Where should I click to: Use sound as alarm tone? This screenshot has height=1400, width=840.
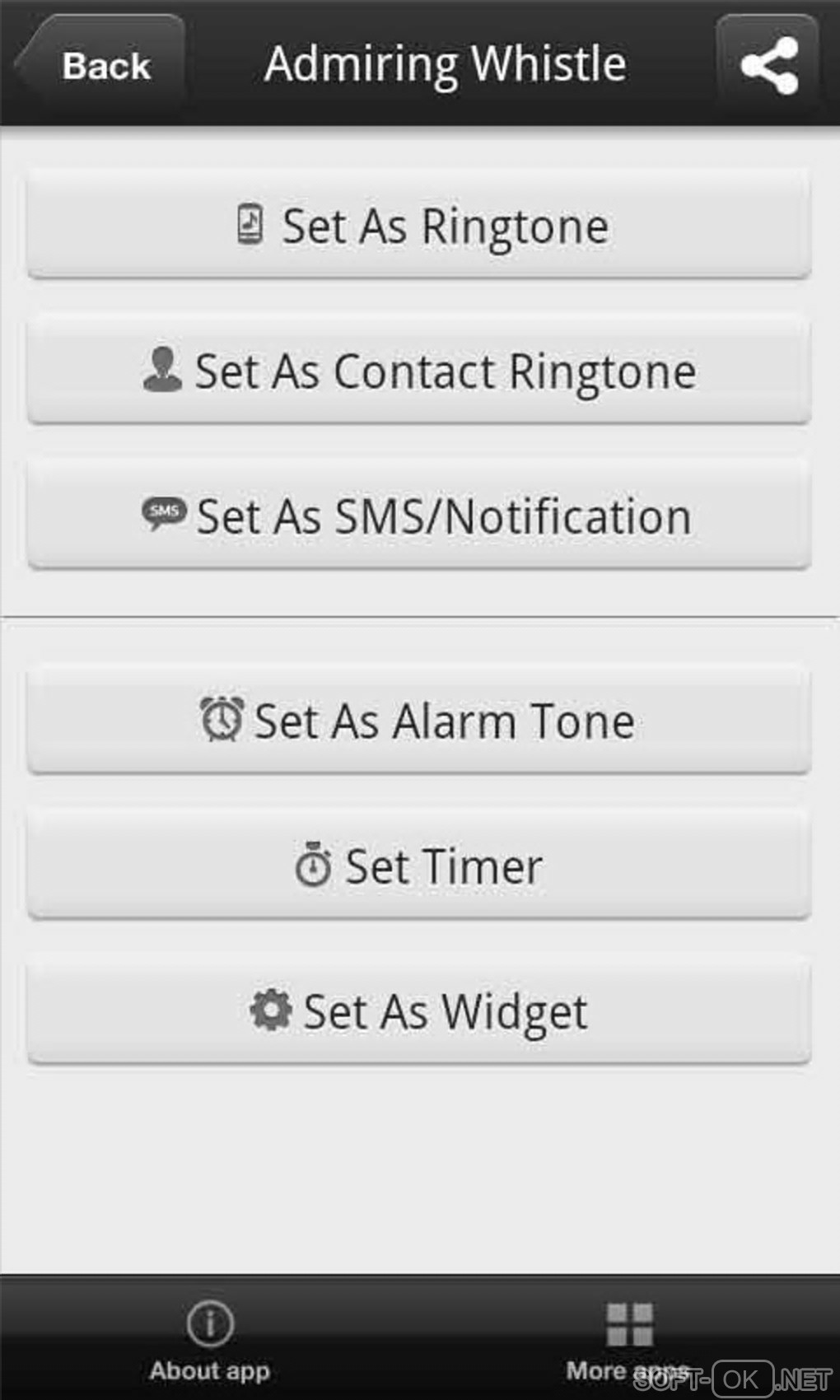[x=419, y=721]
